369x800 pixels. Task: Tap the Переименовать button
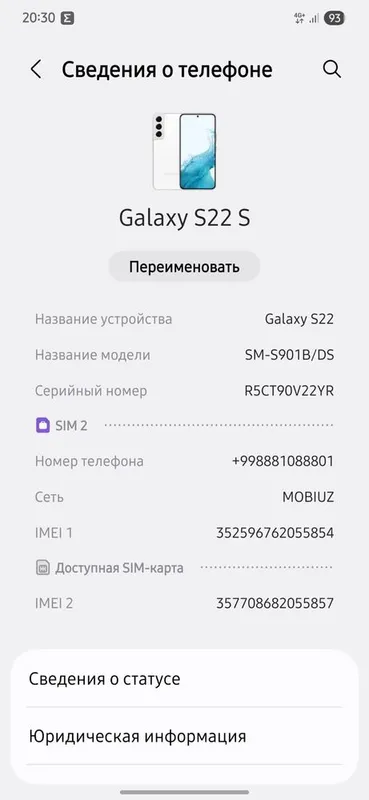(x=184, y=267)
